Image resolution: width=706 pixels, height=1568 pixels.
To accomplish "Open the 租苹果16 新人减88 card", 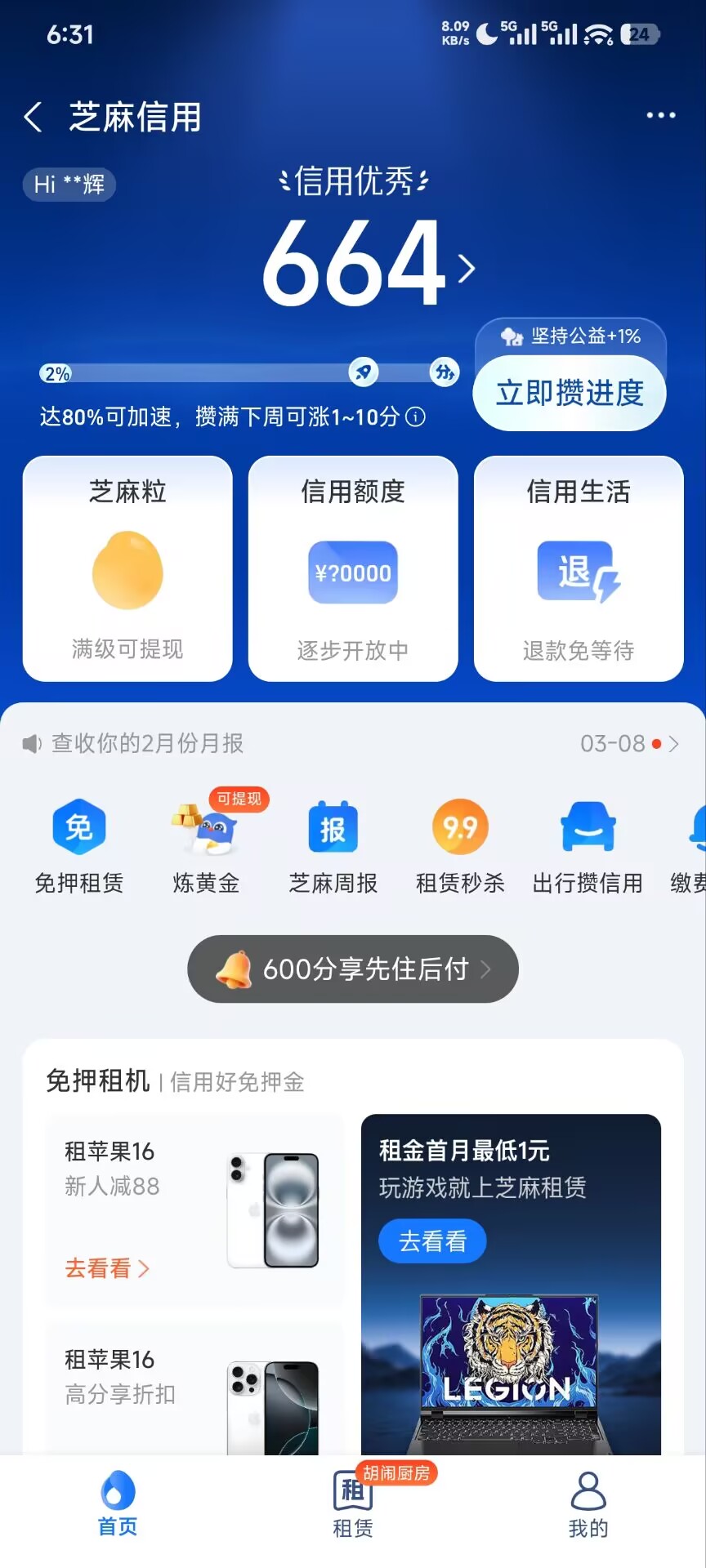I will point(194,1209).
